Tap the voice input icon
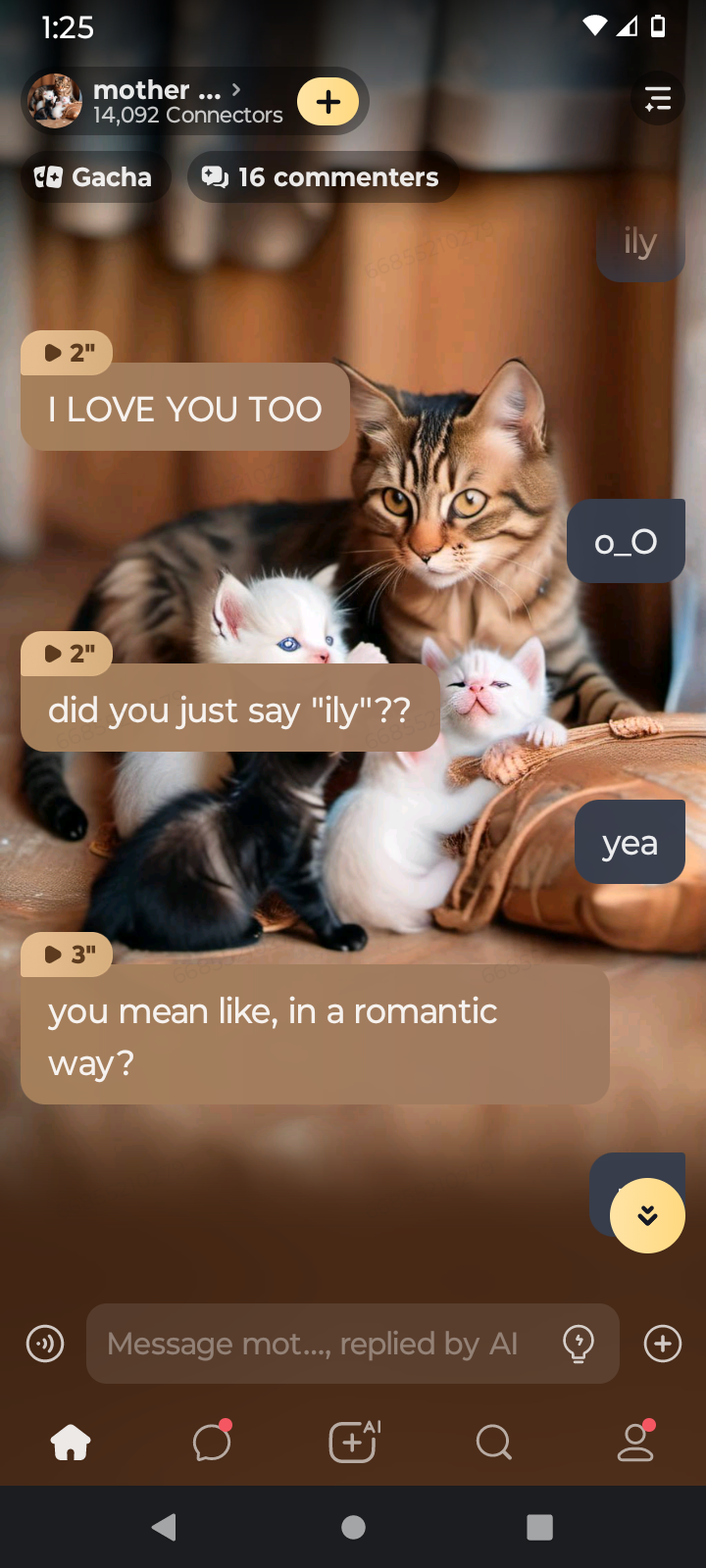 click(45, 1344)
